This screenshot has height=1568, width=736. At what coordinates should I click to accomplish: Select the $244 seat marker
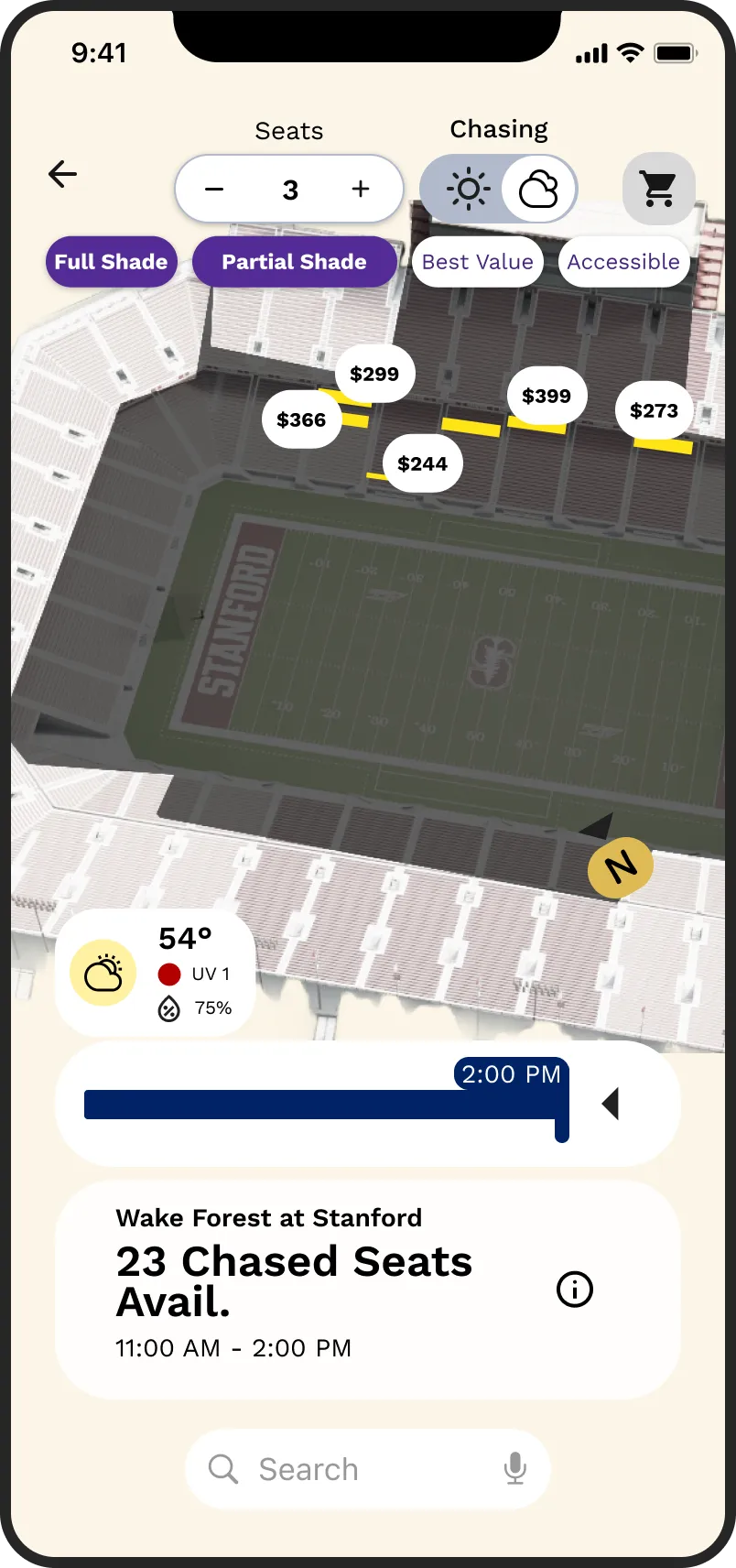point(422,463)
